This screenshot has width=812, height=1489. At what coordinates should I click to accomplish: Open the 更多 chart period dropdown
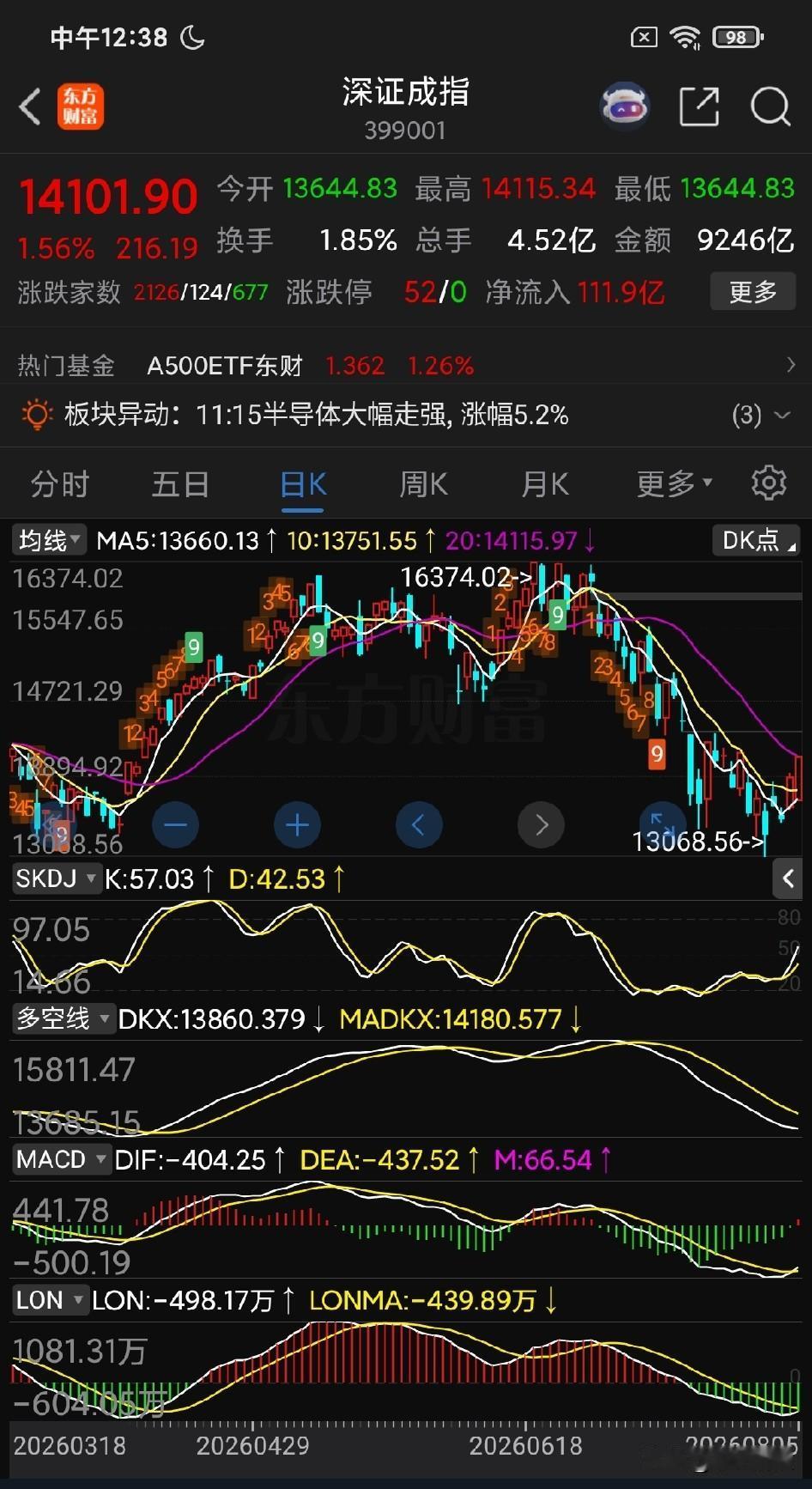675,484
